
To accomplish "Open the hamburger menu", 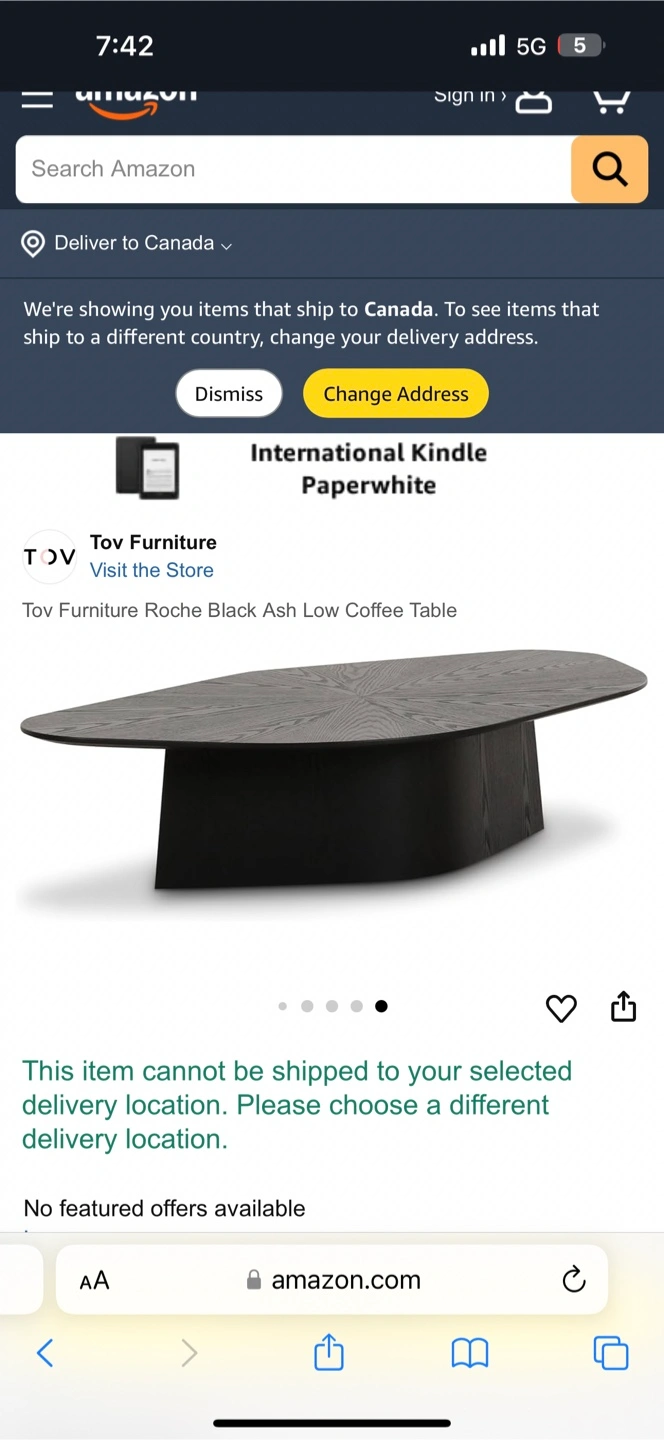I will (x=37, y=100).
